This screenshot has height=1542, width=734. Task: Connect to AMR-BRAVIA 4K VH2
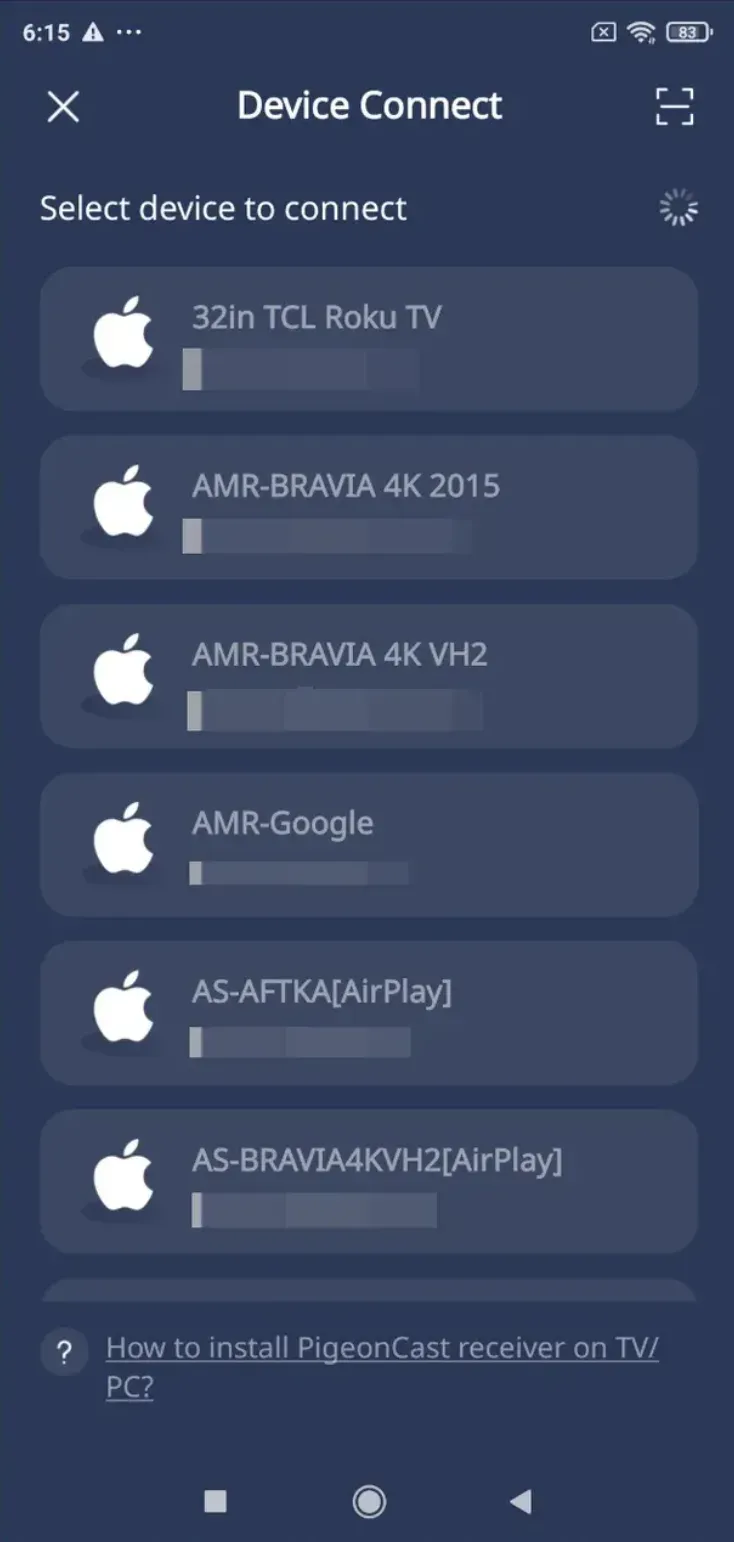coord(368,676)
